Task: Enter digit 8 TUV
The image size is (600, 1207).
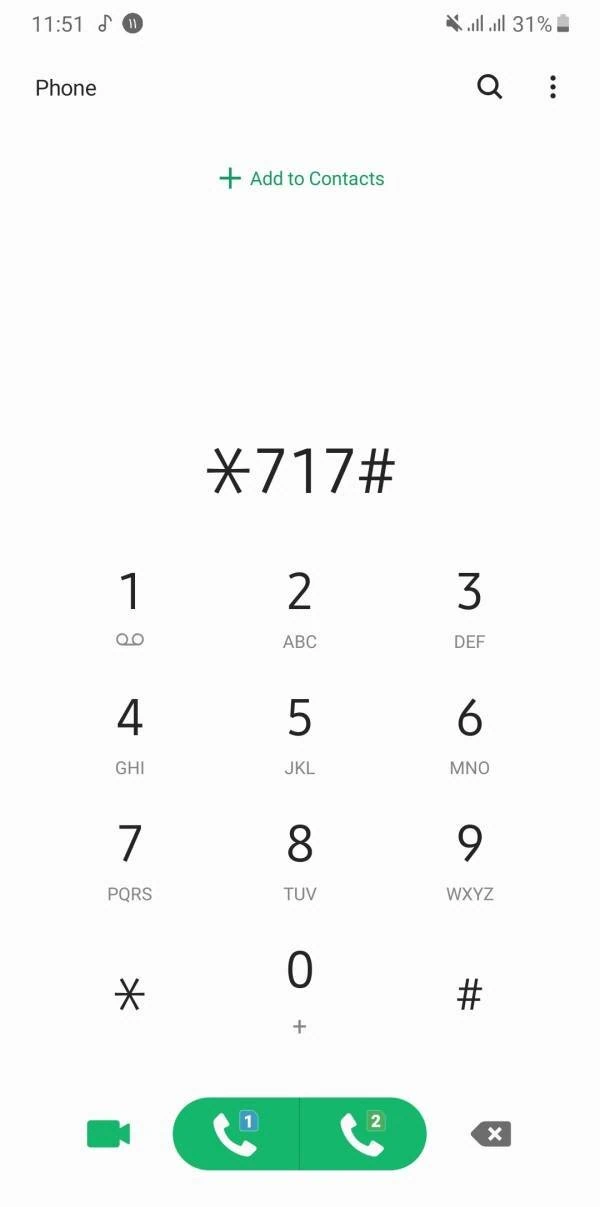Action: click(300, 859)
